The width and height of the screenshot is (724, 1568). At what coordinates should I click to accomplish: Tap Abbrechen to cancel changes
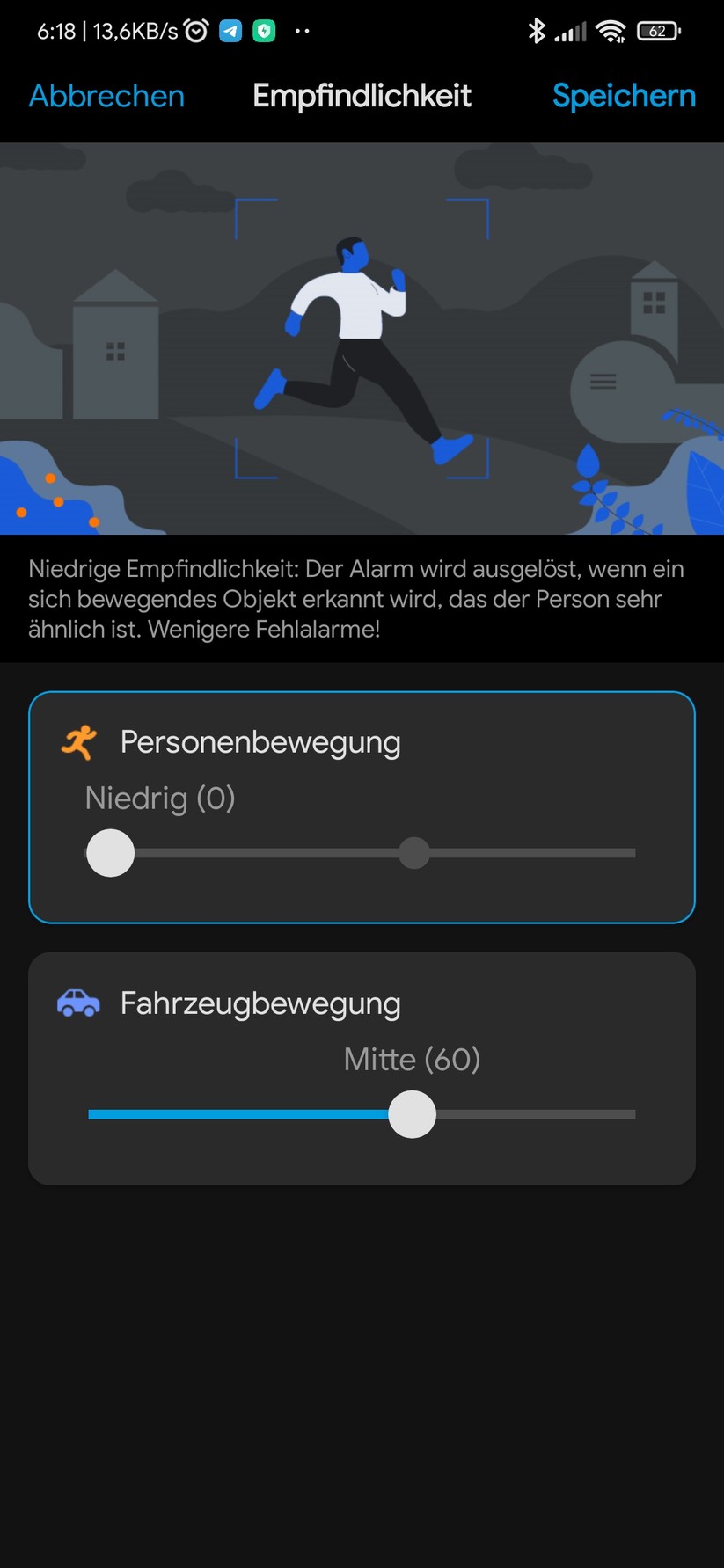(106, 96)
